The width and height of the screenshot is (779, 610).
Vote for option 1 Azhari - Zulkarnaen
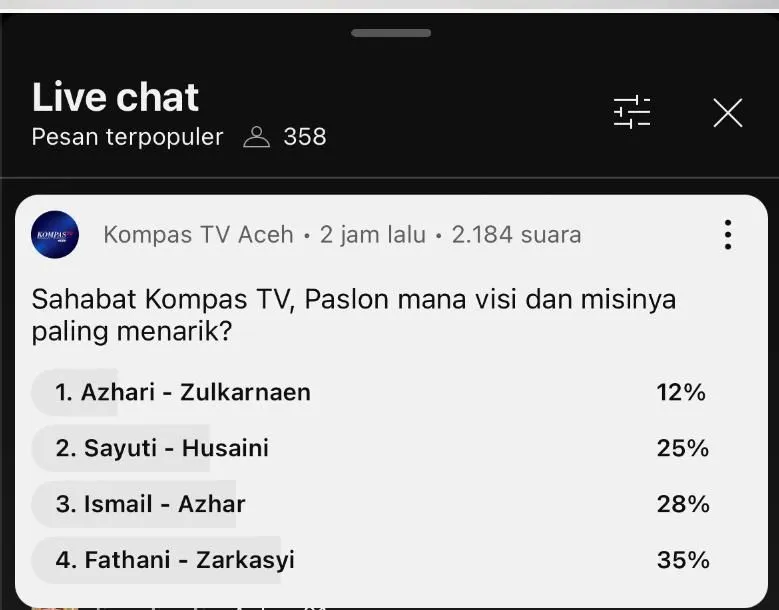(x=390, y=392)
